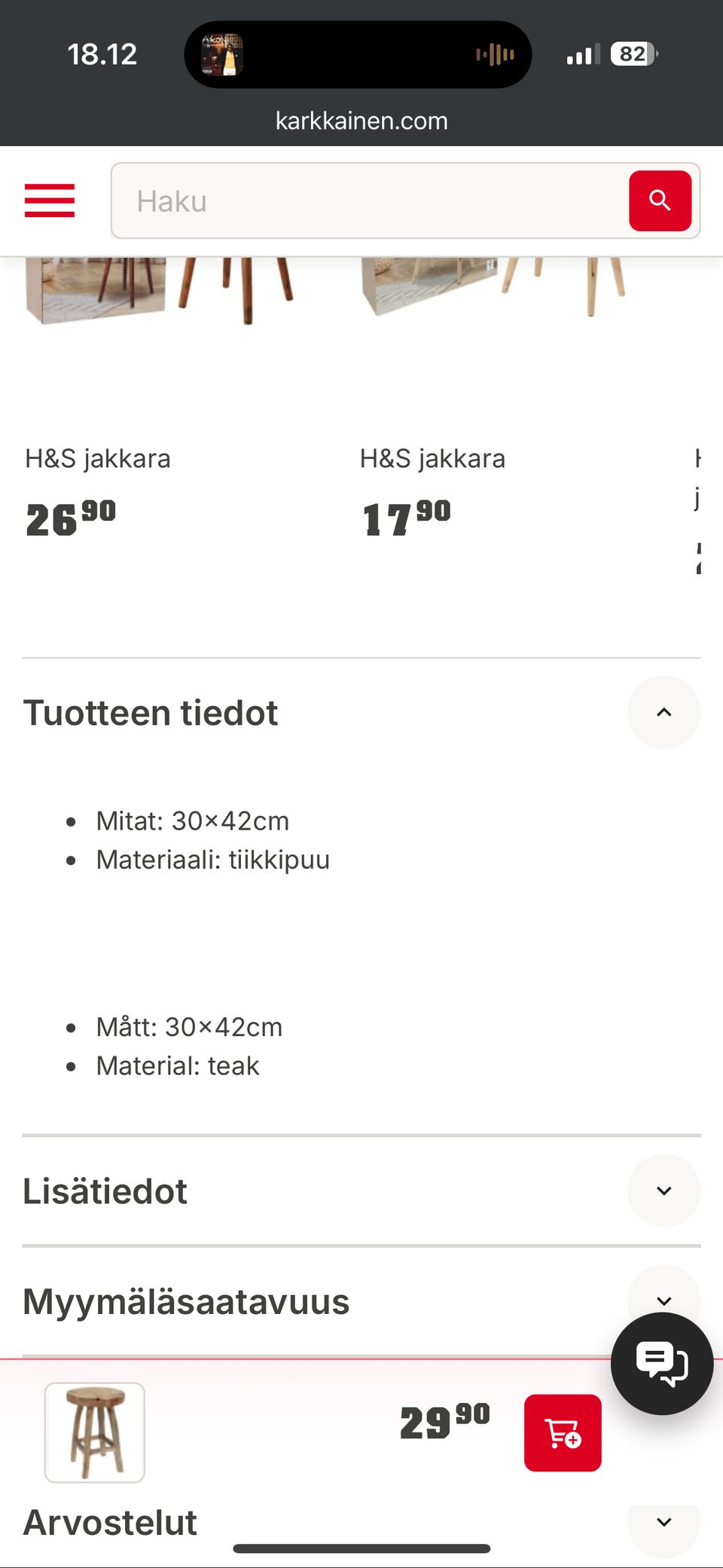Tap the red search button

[x=660, y=201]
